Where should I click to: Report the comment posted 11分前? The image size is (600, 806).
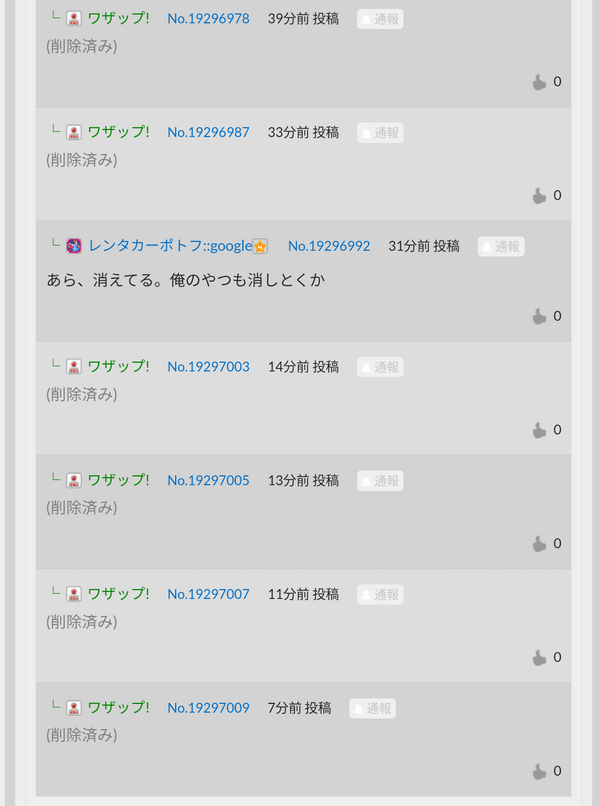click(x=380, y=595)
